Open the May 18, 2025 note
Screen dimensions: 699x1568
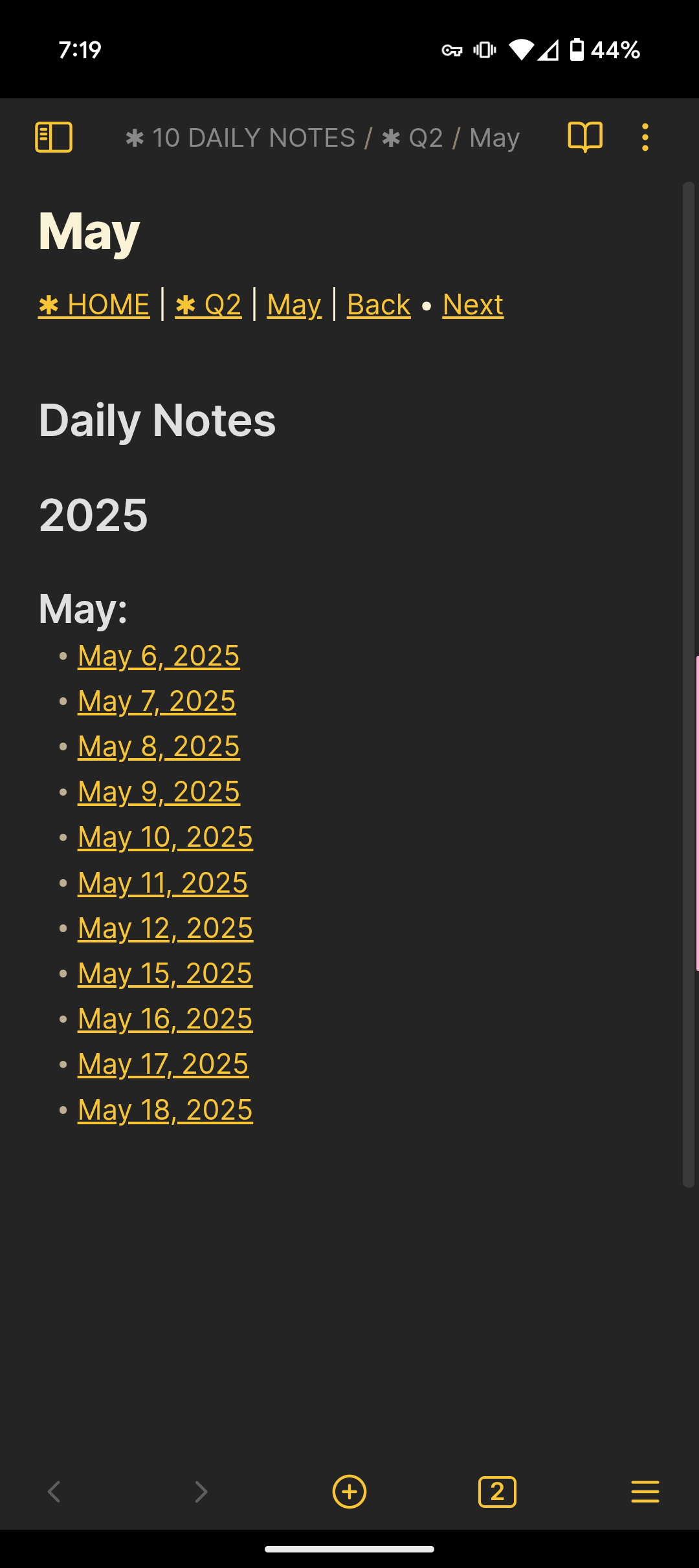[x=165, y=1110]
